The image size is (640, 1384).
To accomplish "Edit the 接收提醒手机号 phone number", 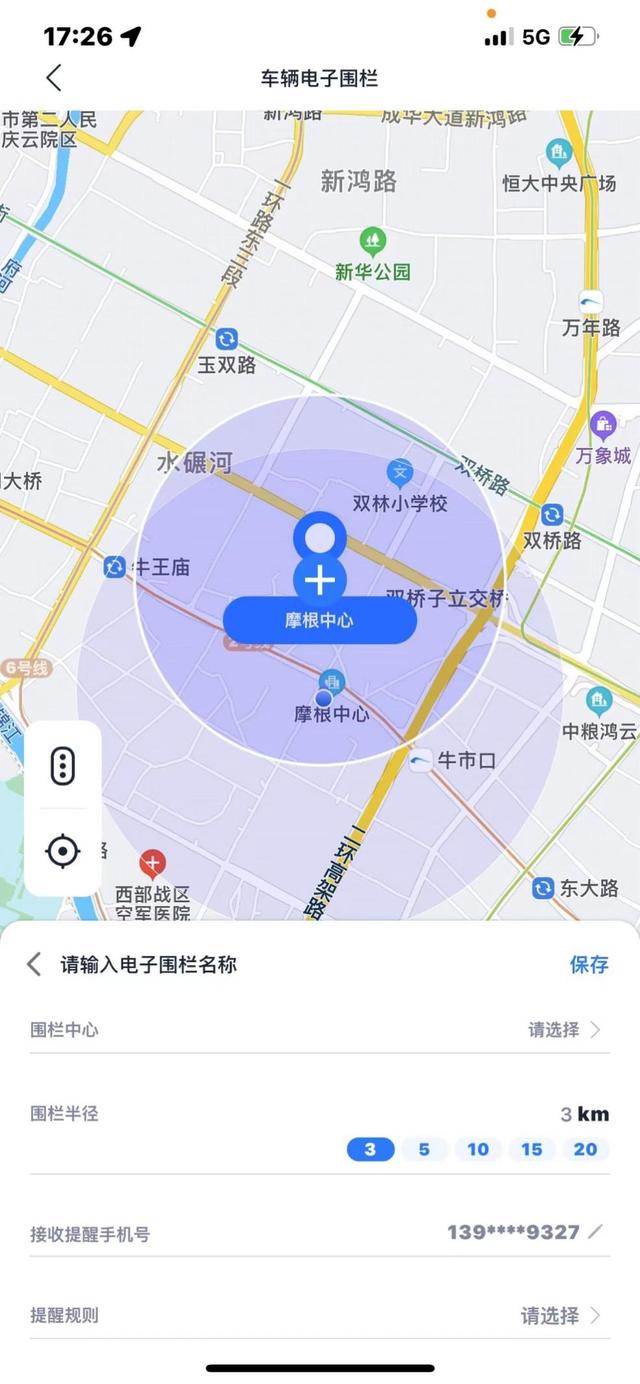I will click(596, 1232).
